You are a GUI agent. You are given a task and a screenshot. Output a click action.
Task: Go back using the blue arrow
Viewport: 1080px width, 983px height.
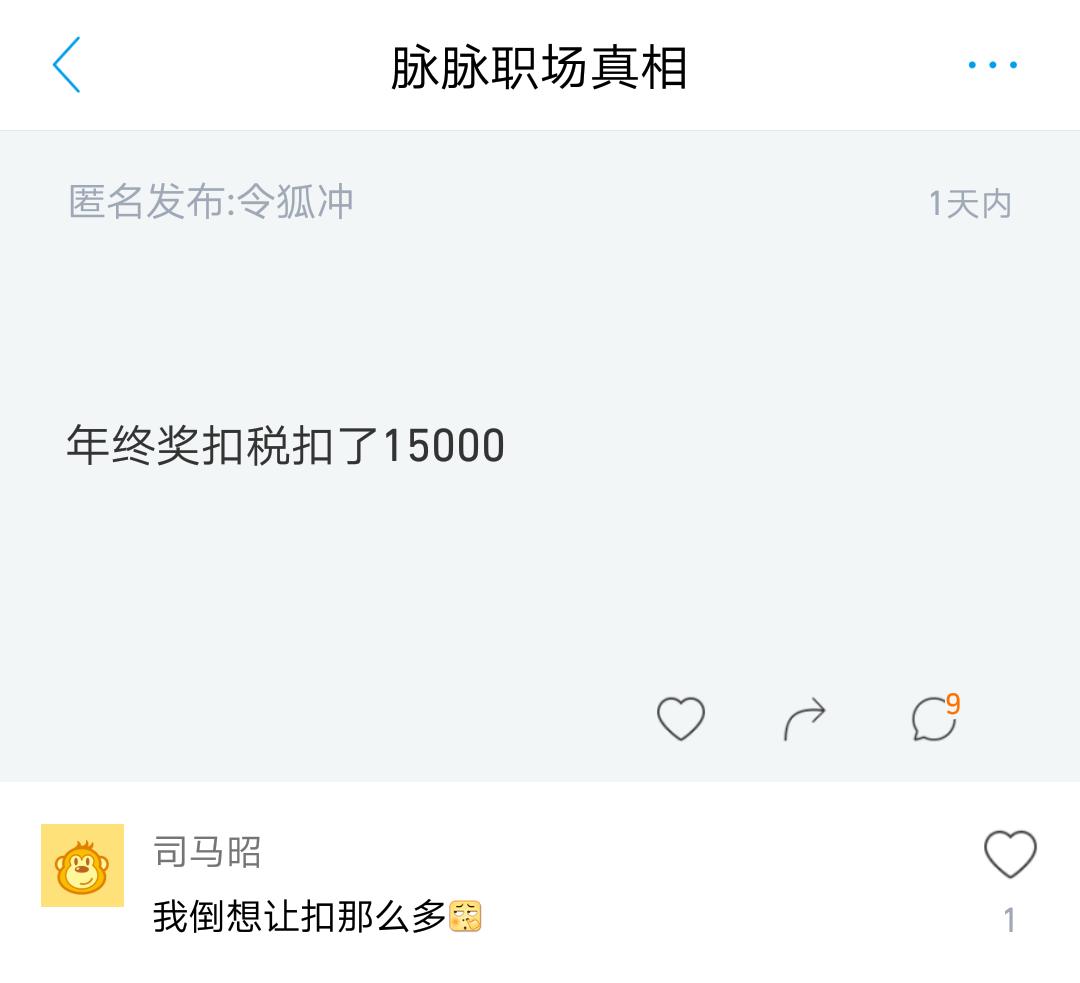click(x=66, y=65)
